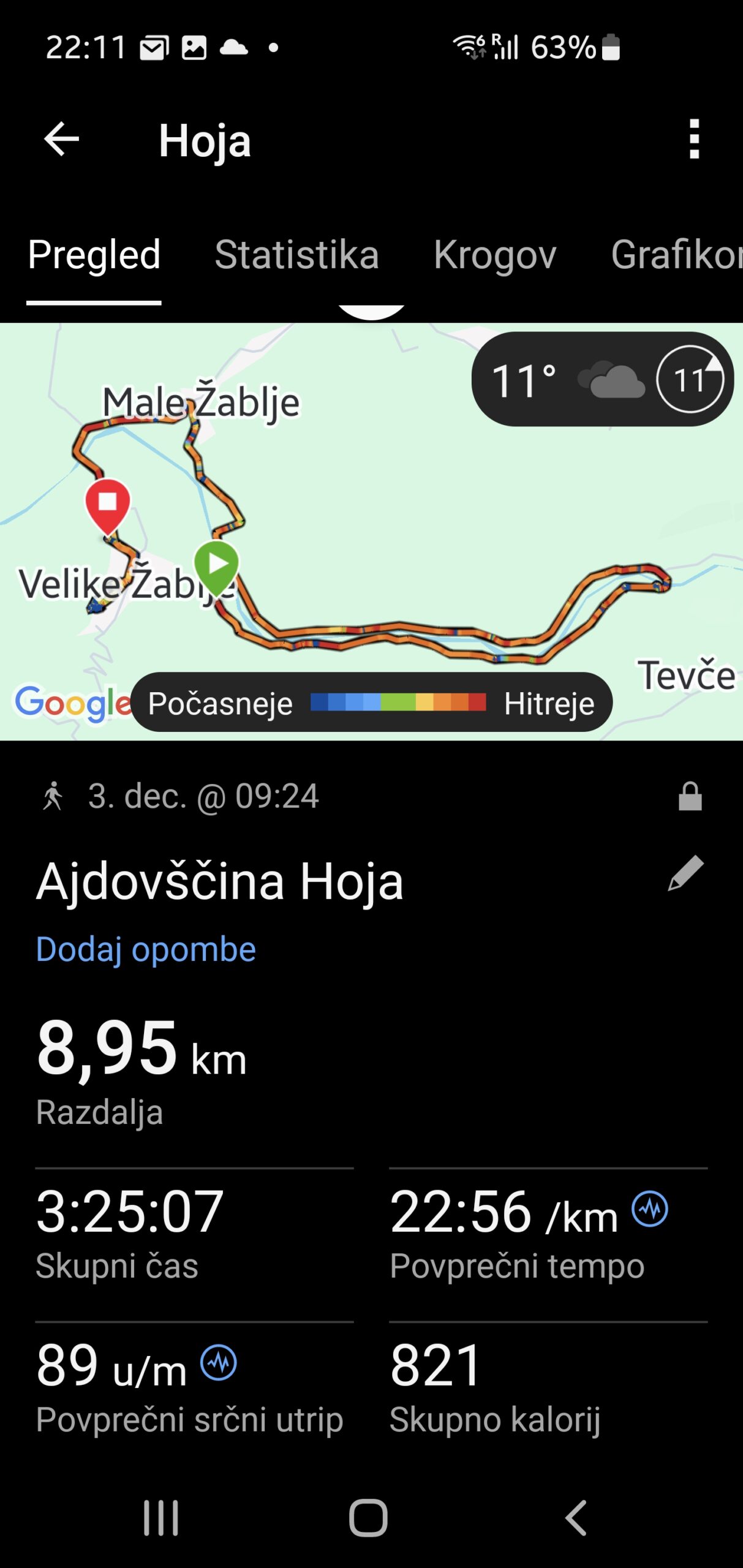The height and width of the screenshot is (1568, 743).
Task: Switch to the Krogov tab
Action: click(x=495, y=255)
